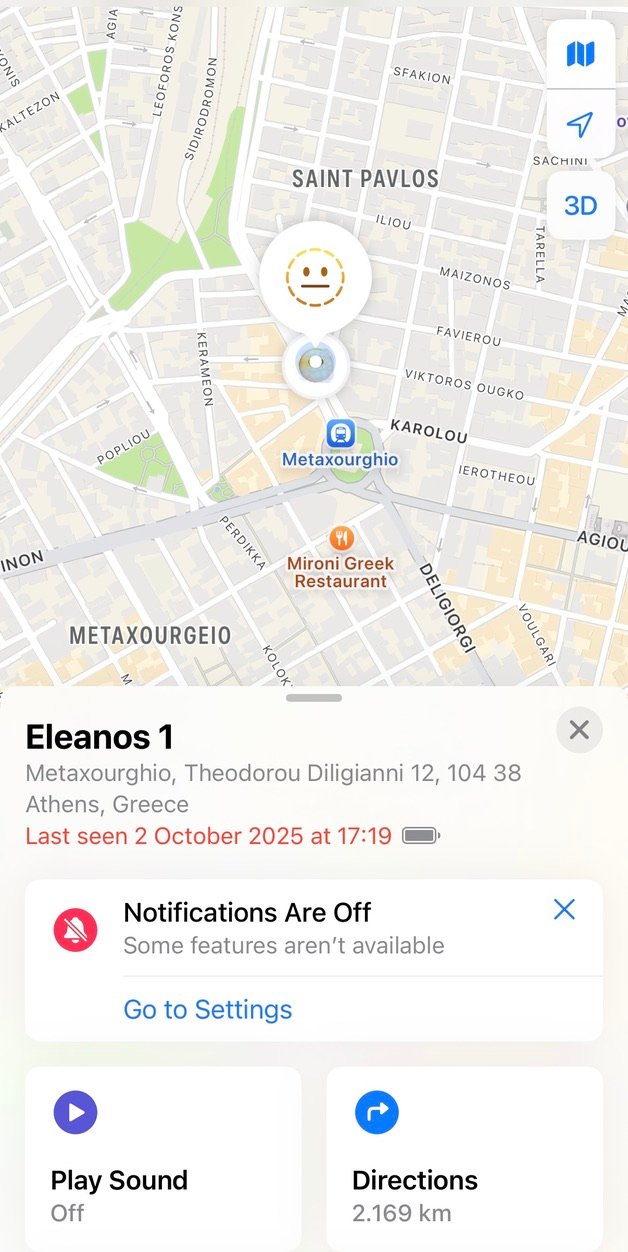This screenshot has width=628, height=1252.
Task: Switch the map to 3D view
Action: click(x=580, y=206)
